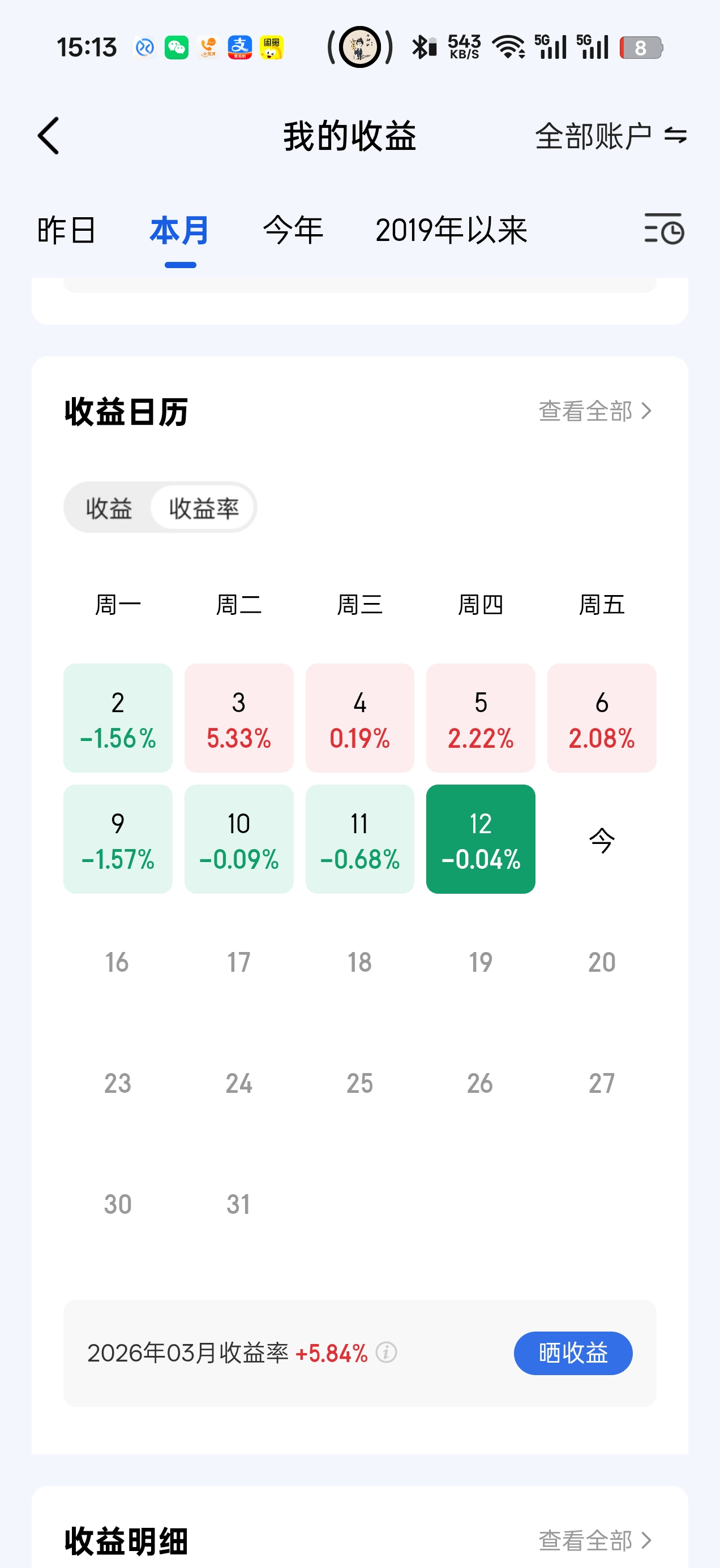Select the 本月 tab
Image resolution: width=720 pixels, height=1568 pixels.
tap(179, 231)
